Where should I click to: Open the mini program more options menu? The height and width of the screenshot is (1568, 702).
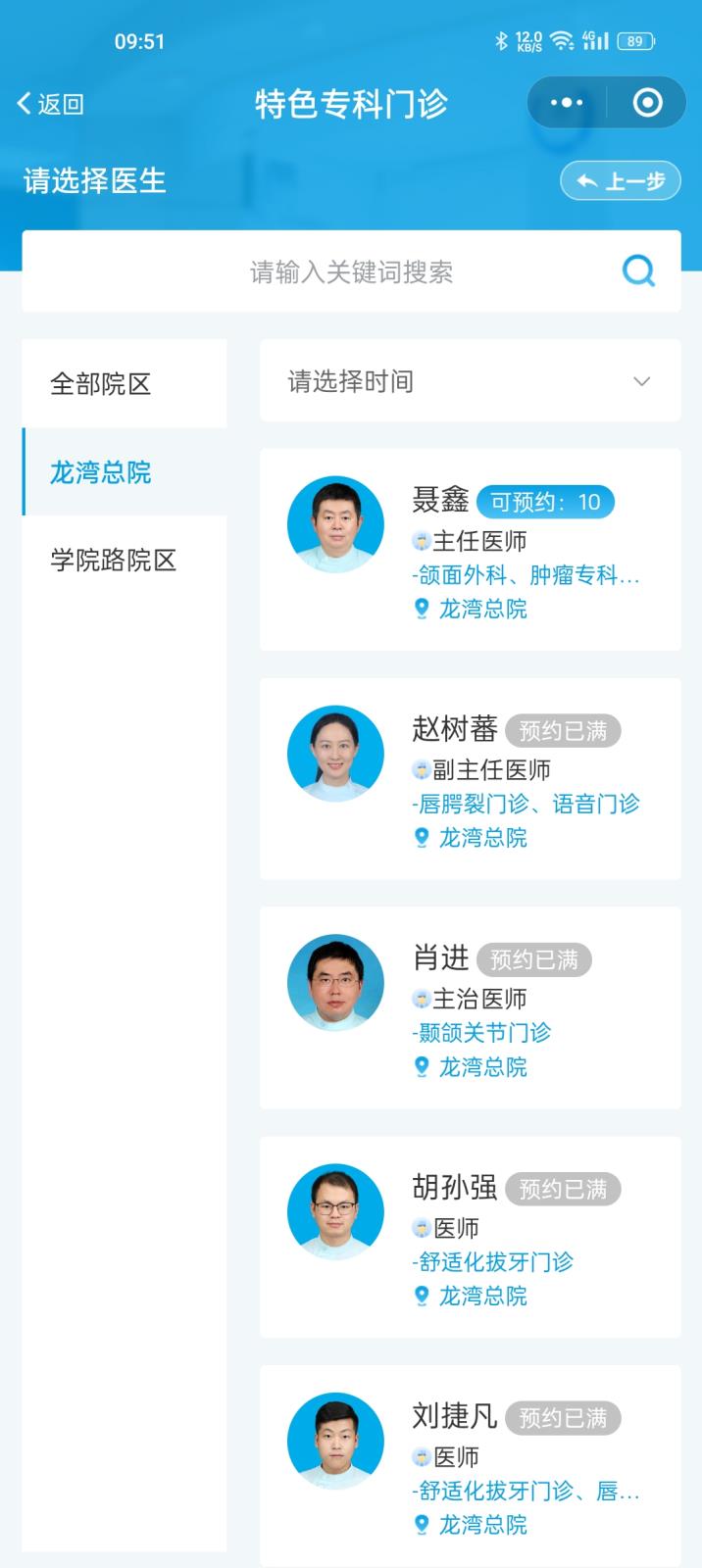(x=567, y=103)
